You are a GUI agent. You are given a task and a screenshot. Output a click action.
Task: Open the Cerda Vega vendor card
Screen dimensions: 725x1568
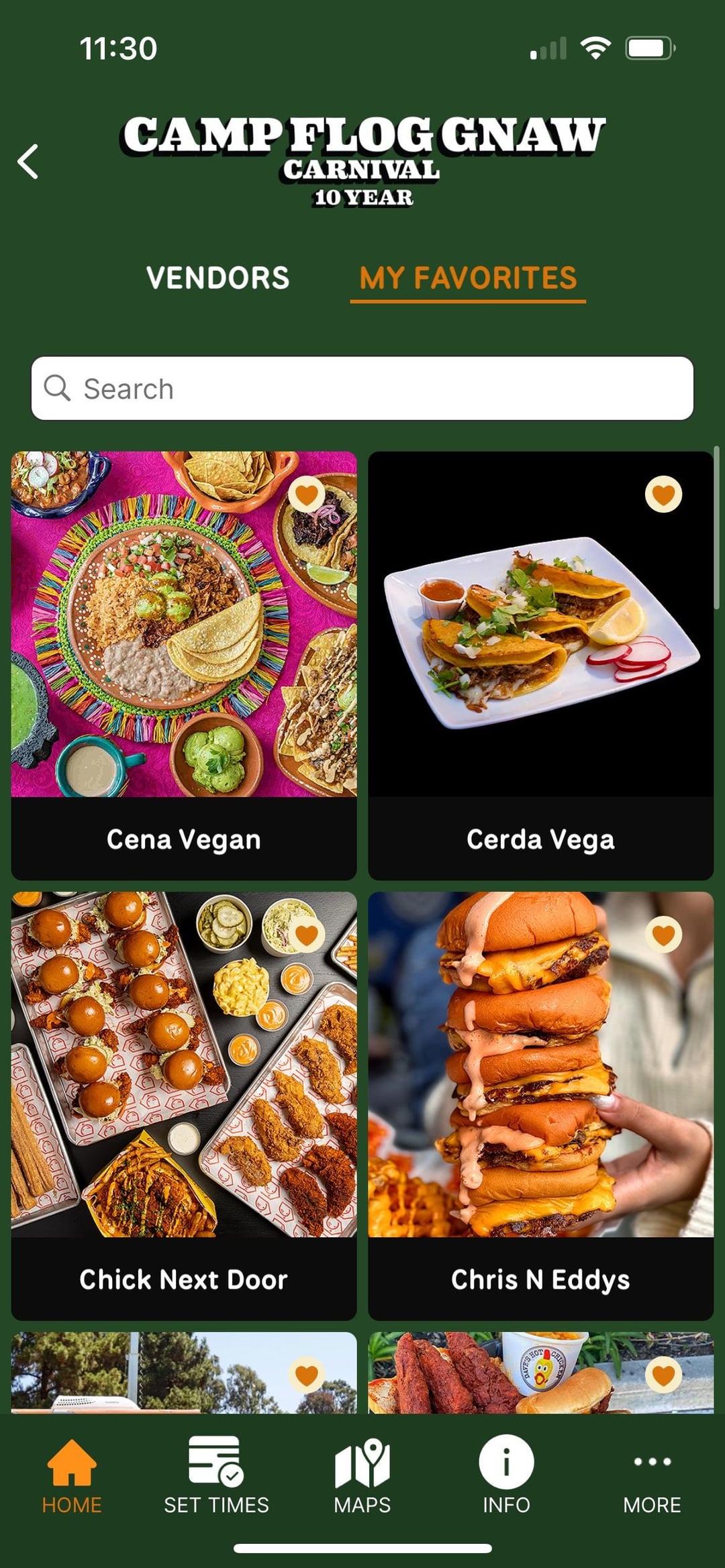click(x=540, y=666)
